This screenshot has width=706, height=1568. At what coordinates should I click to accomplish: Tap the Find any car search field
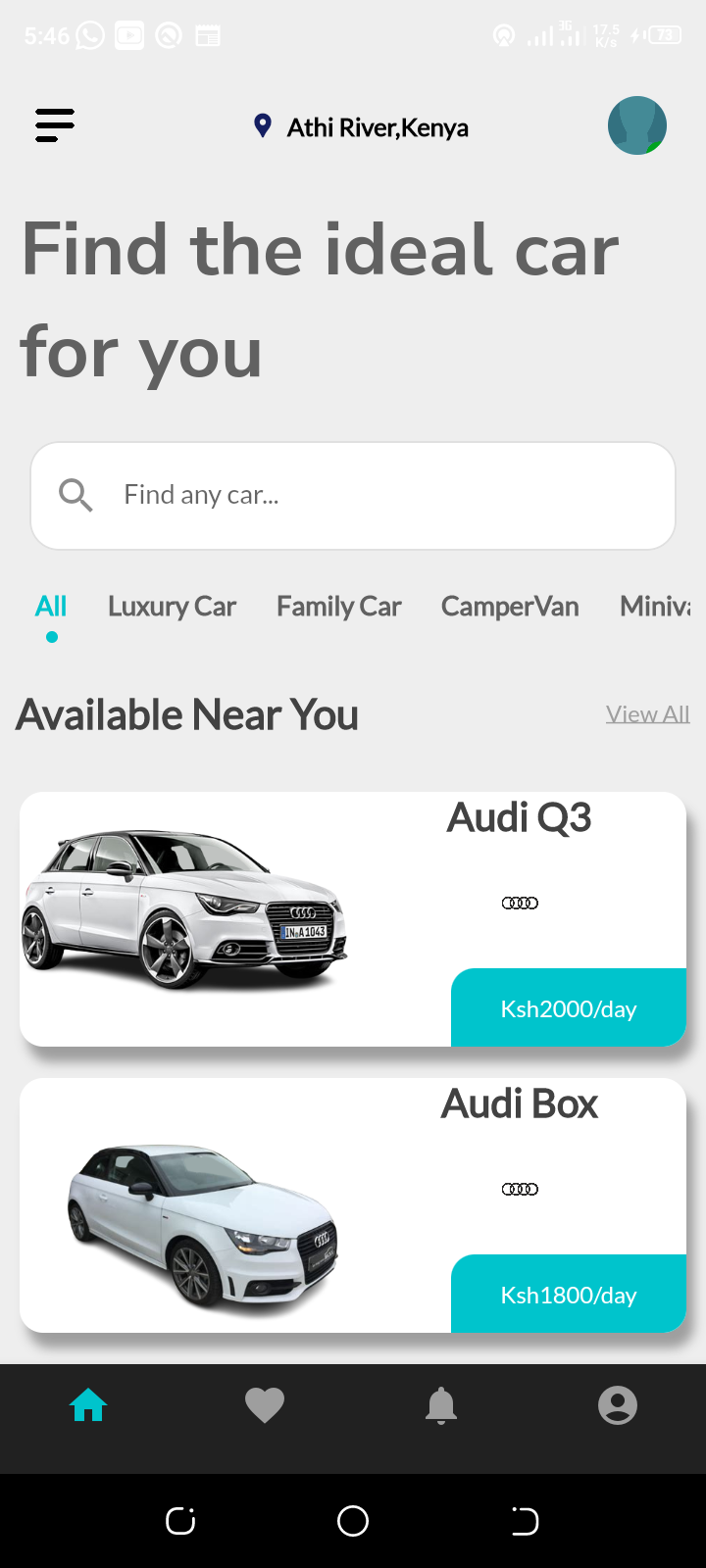pos(353,495)
